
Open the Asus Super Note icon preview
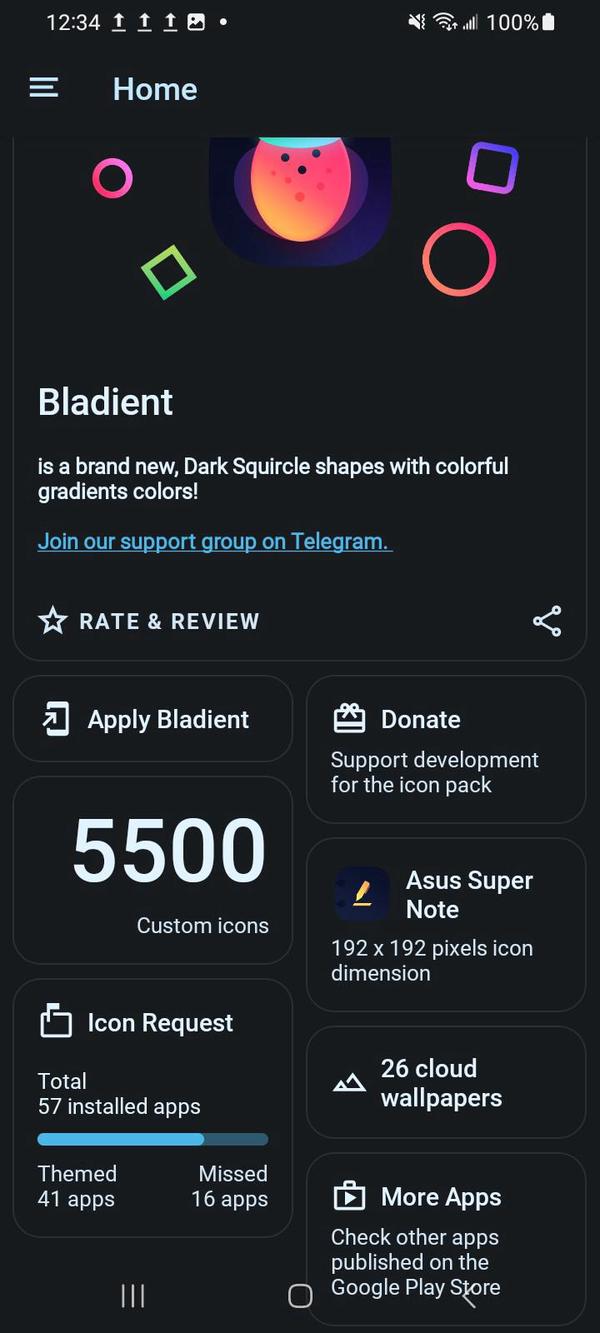(x=445, y=924)
